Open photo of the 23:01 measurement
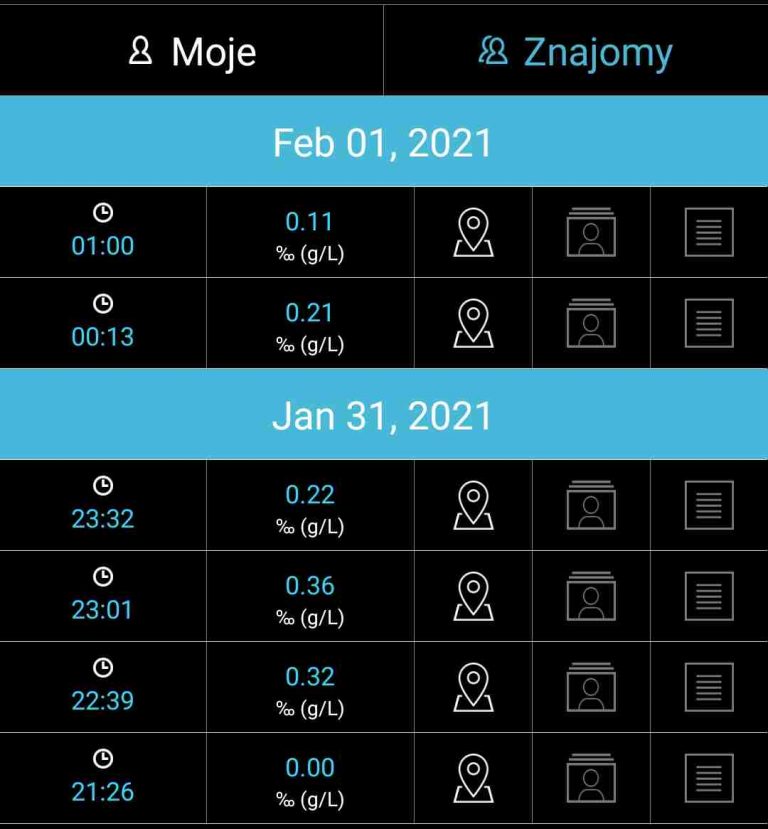768x829 pixels. (591, 596)
